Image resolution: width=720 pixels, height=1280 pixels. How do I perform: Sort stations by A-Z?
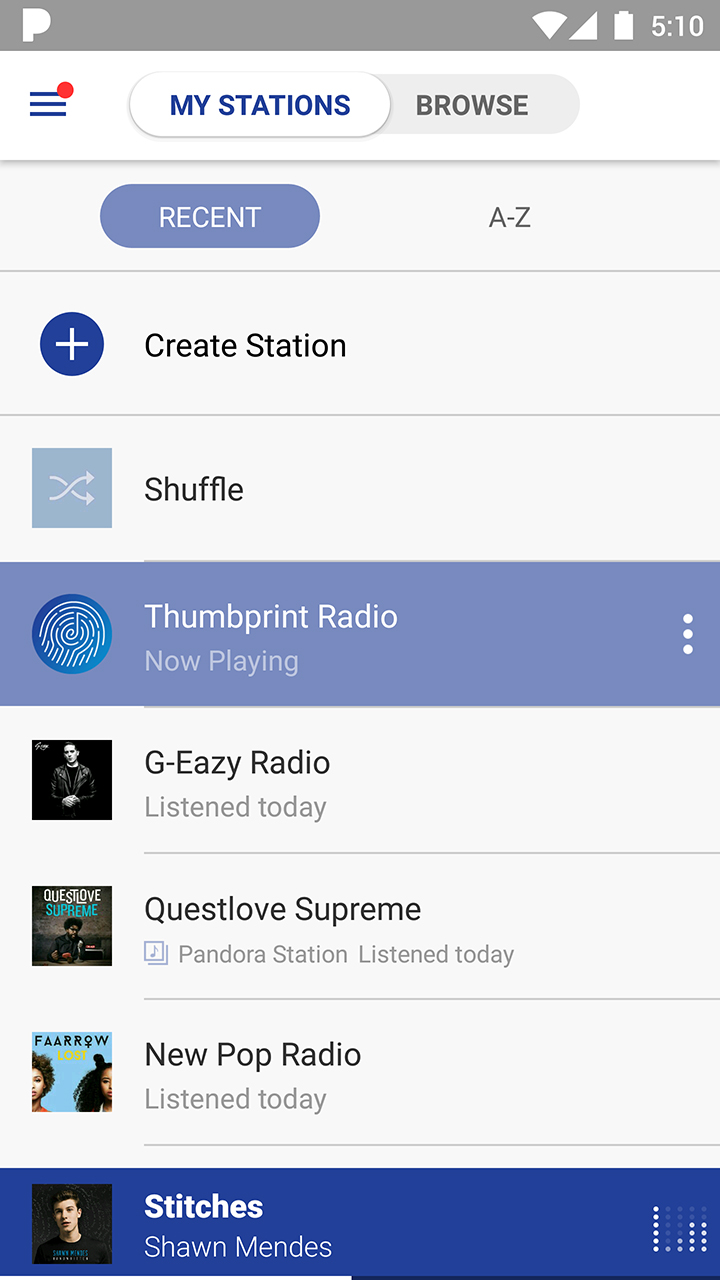click(x=509, y=217)
